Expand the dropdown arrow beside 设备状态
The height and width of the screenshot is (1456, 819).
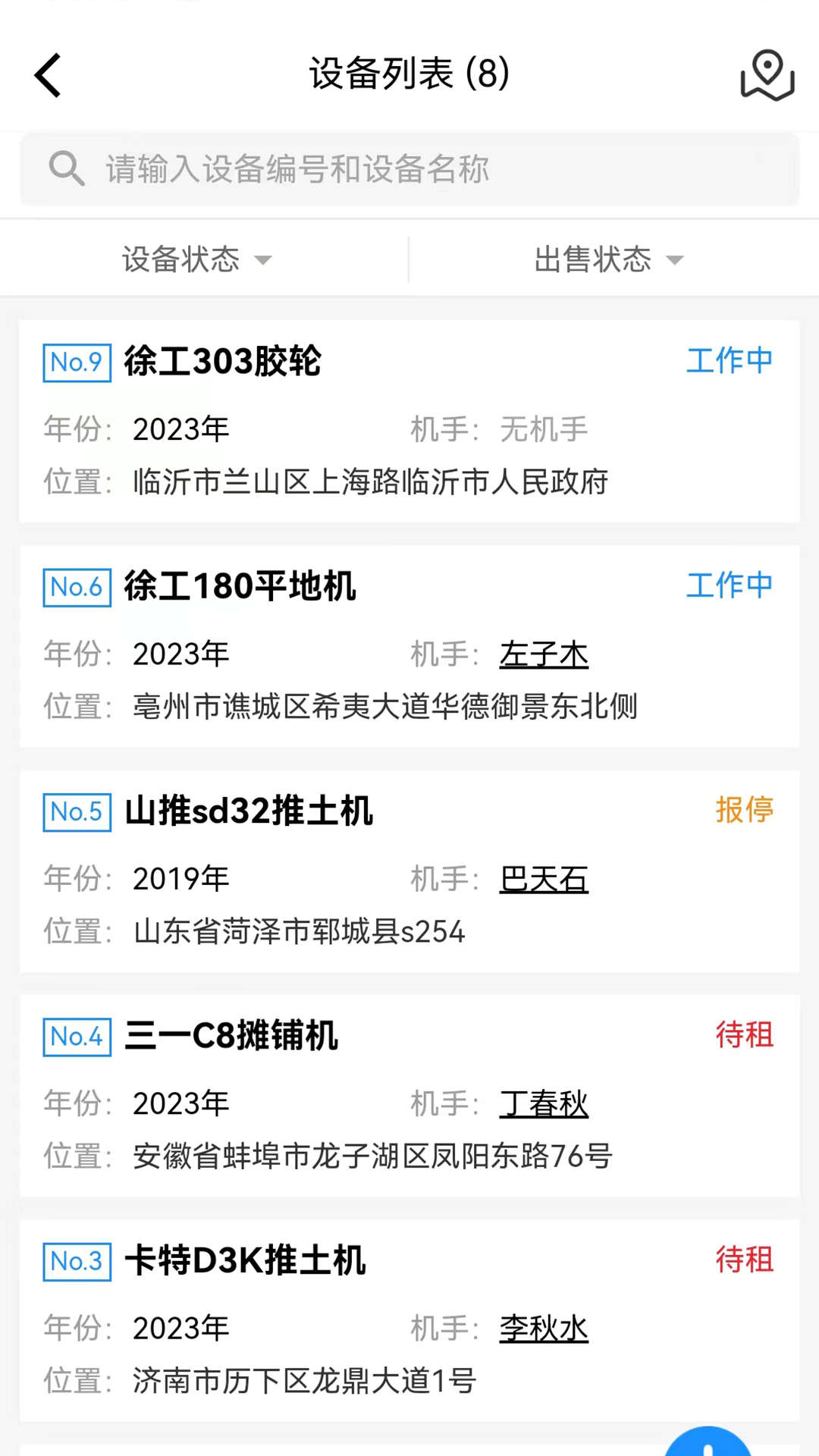pyautogui.click(x=263, y=260)
